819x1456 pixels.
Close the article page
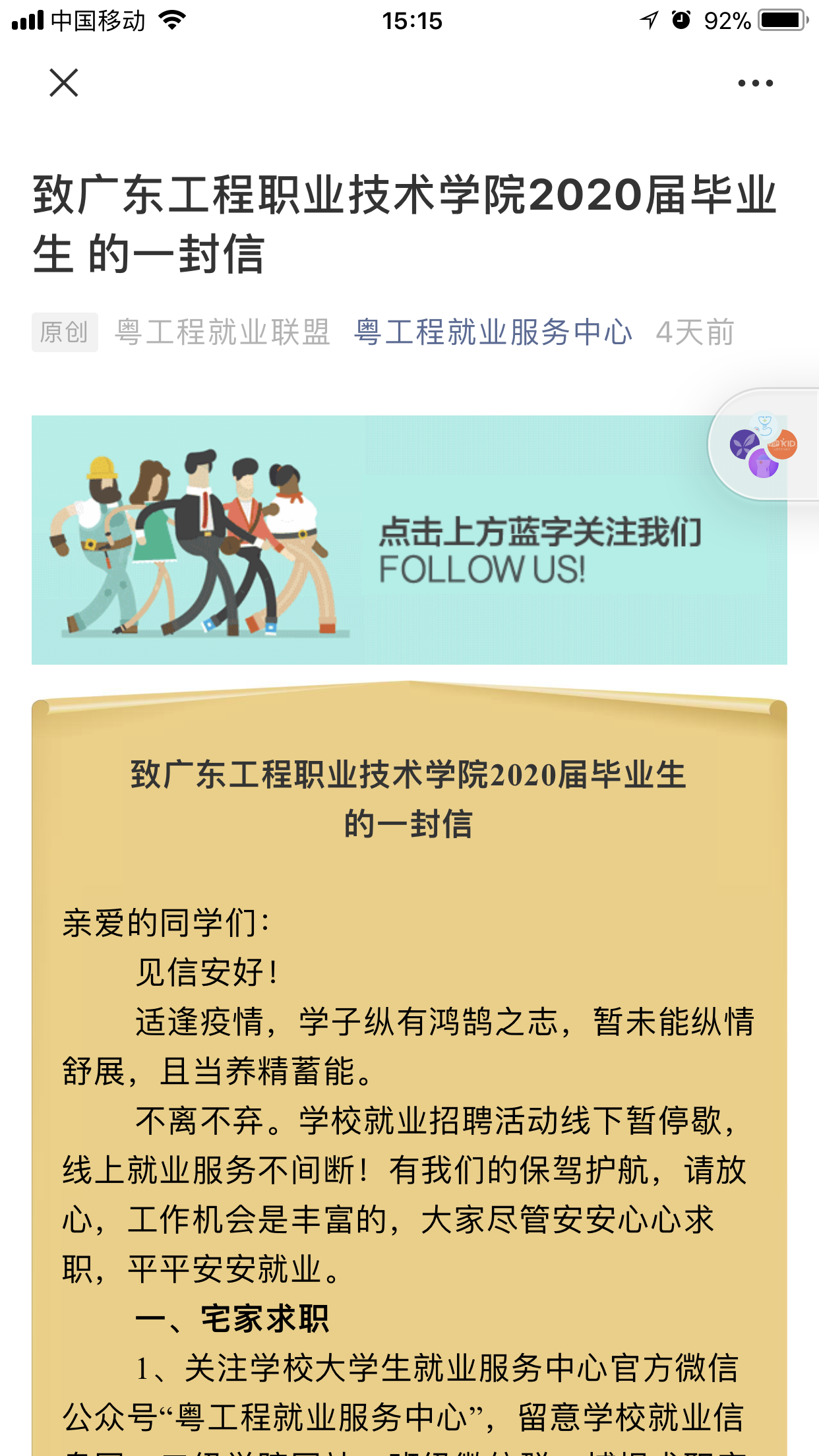(64, 83)
